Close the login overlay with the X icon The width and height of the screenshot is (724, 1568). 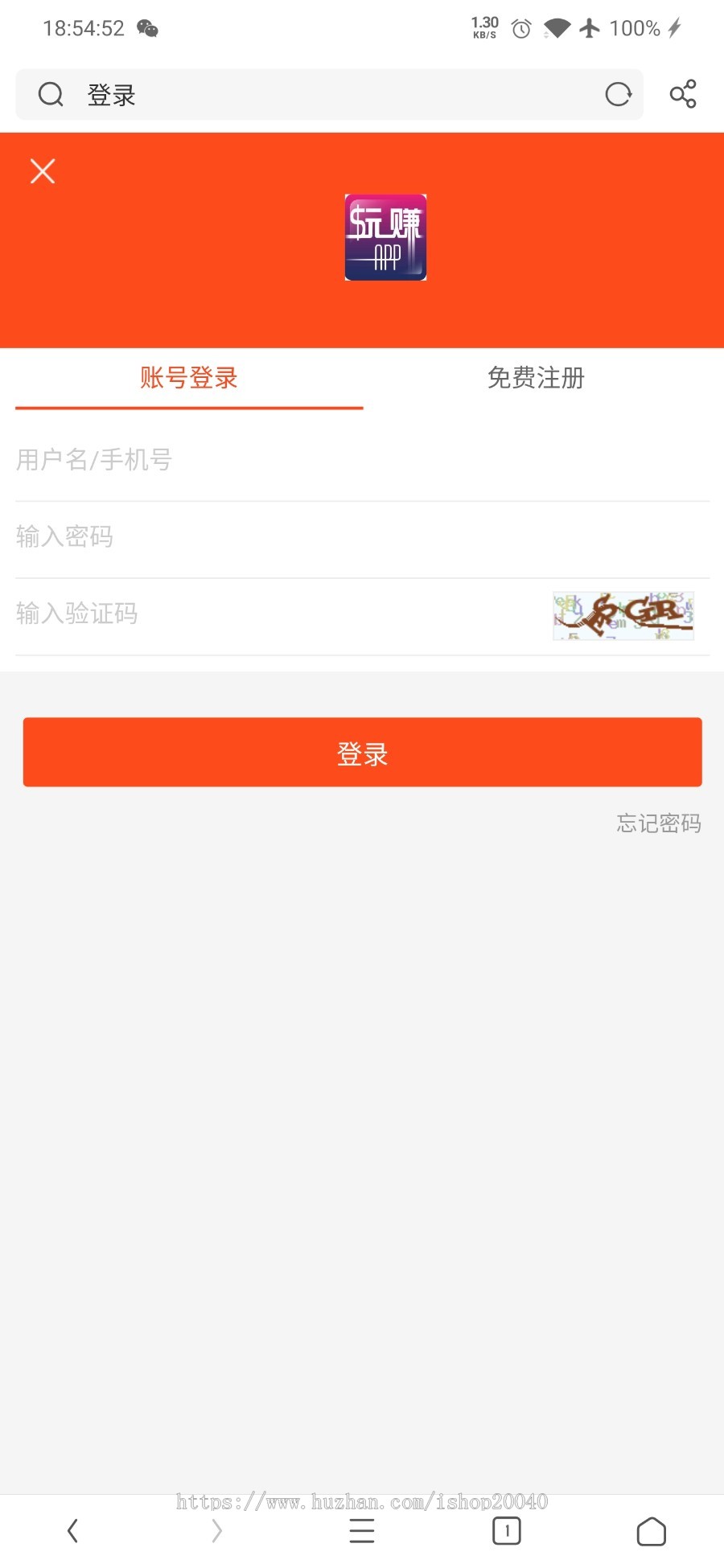pos(43,170)
